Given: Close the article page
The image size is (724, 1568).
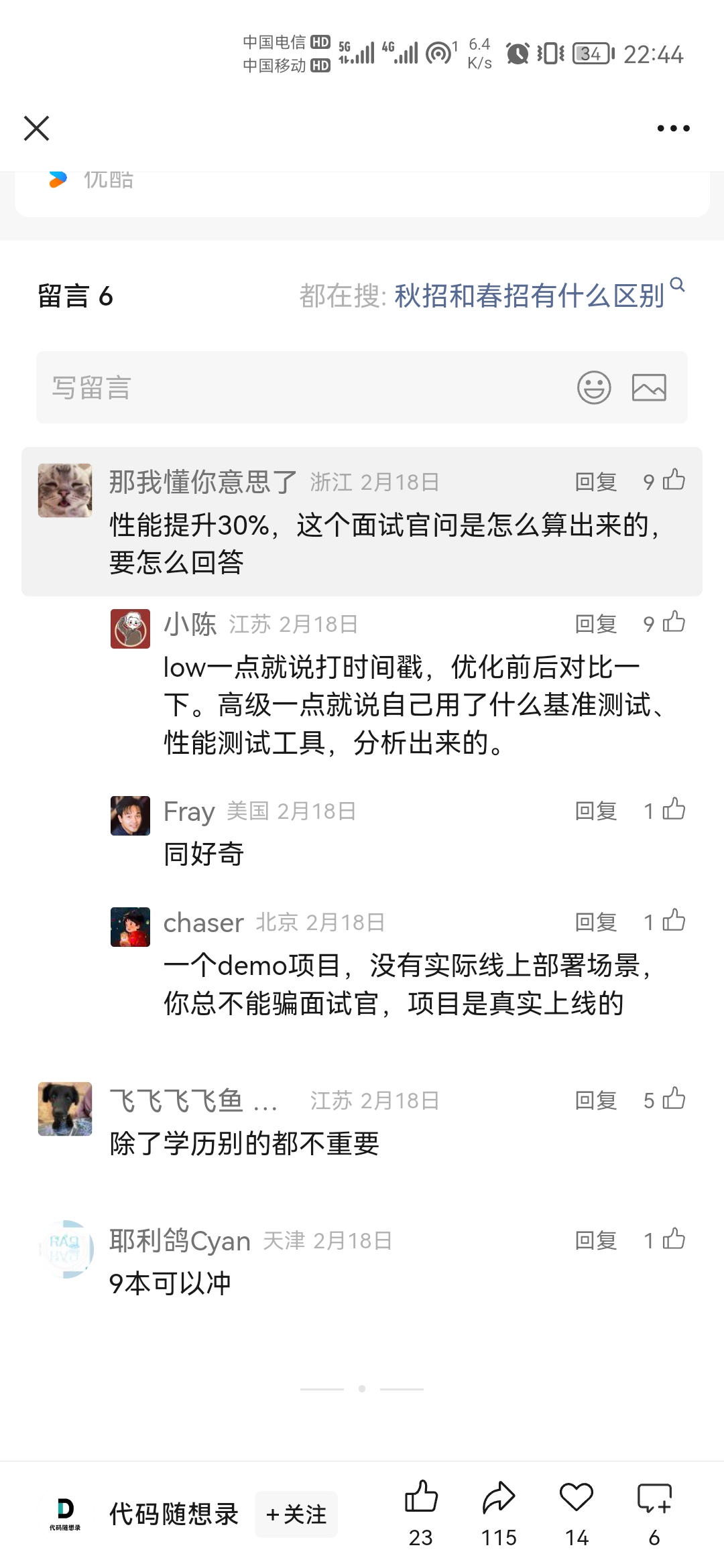Looking at the screenshot, I should (x=37, y=128).
